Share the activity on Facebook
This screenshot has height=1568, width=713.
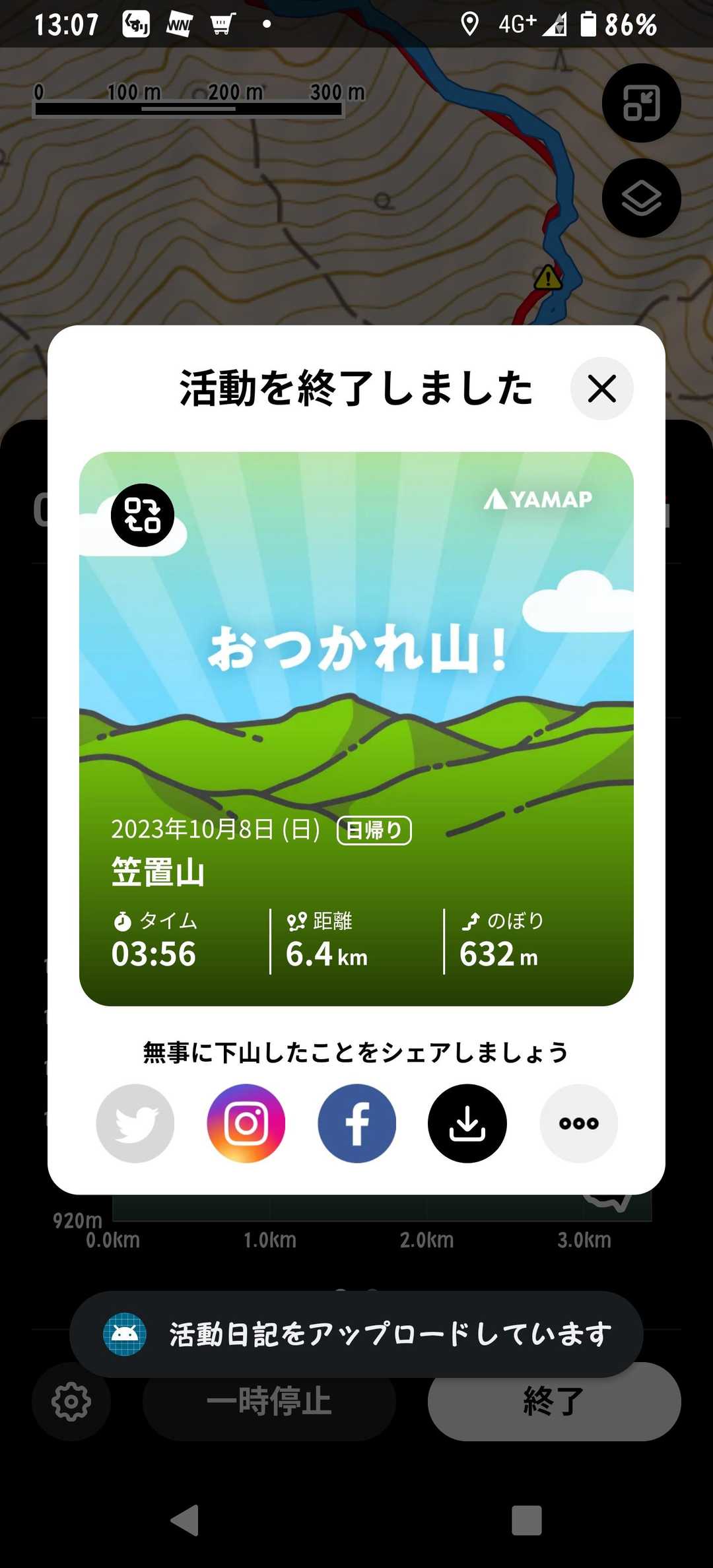coord(356,1123)
